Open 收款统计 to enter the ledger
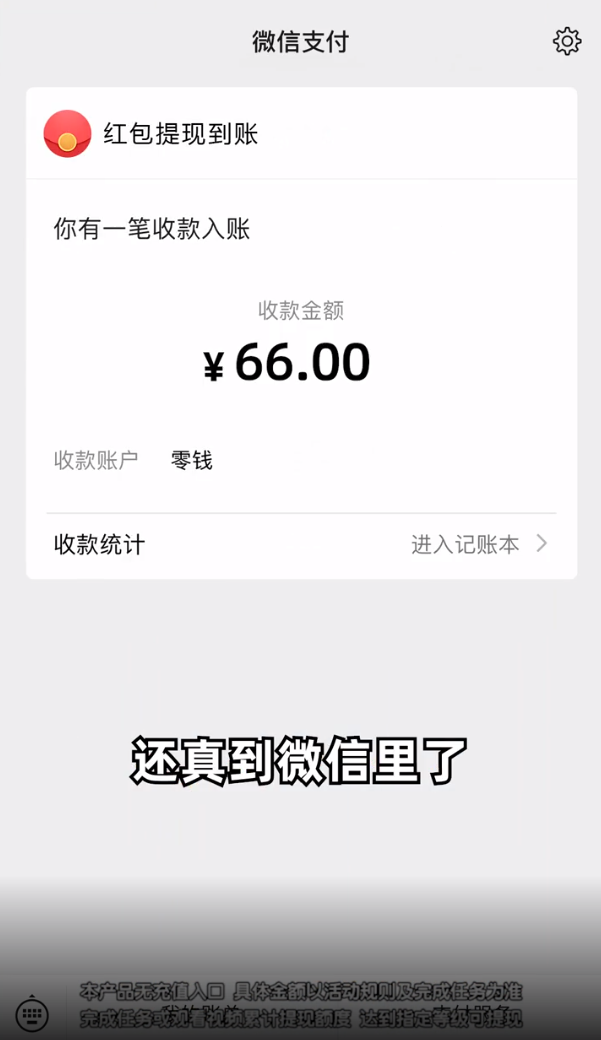The image size is (601, 1040). [301, 544]
